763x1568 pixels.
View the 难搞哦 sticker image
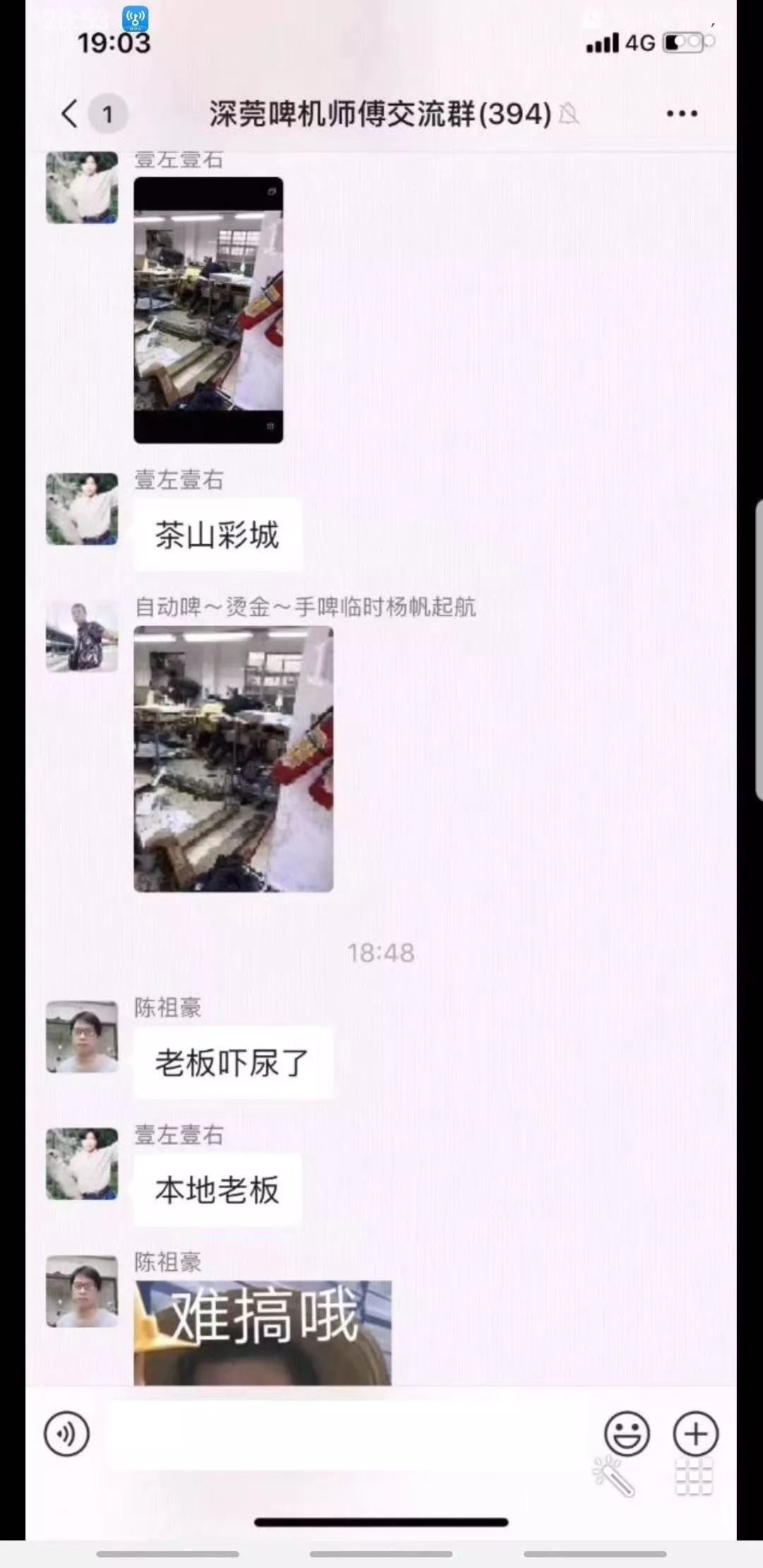tap(262, 1332)
